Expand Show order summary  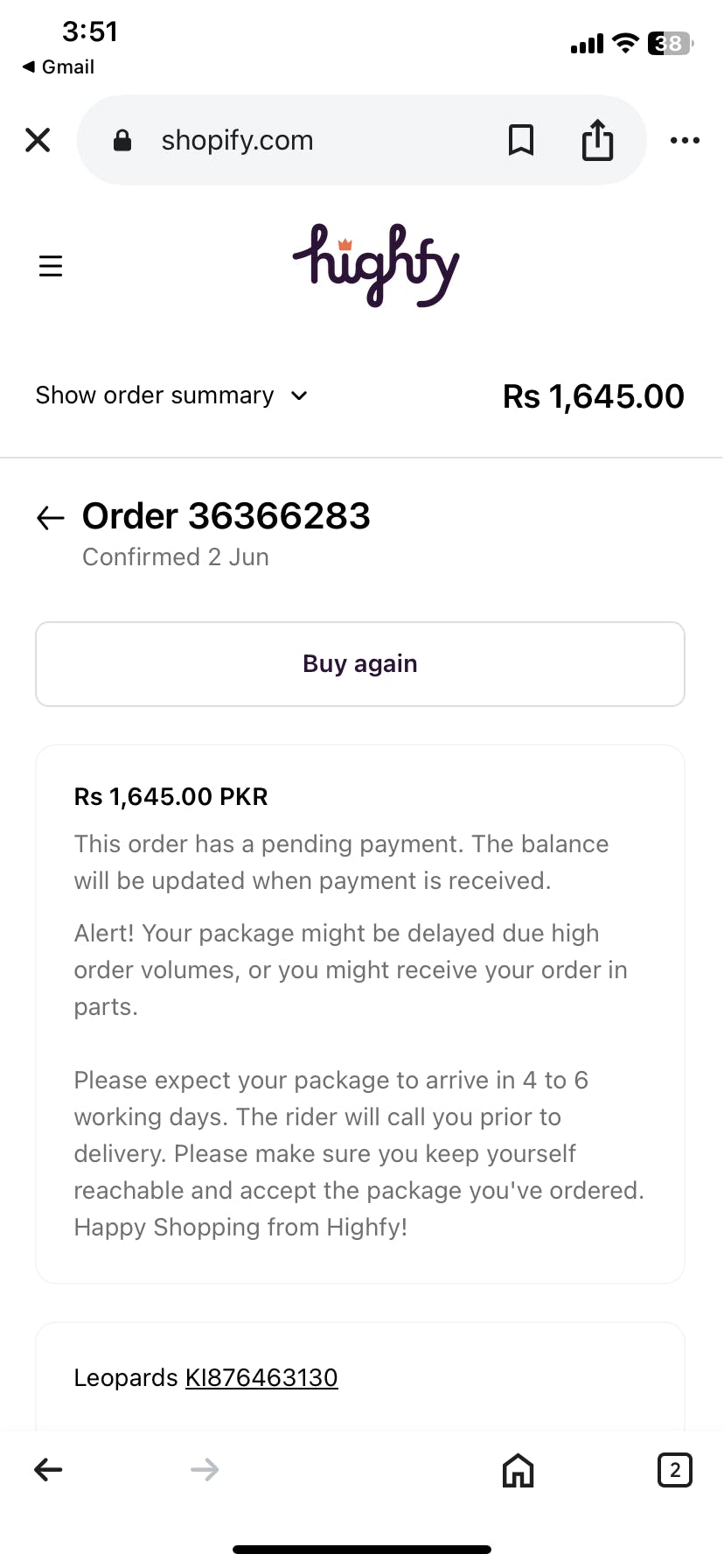pyautogui.click(x=171, y=395)
